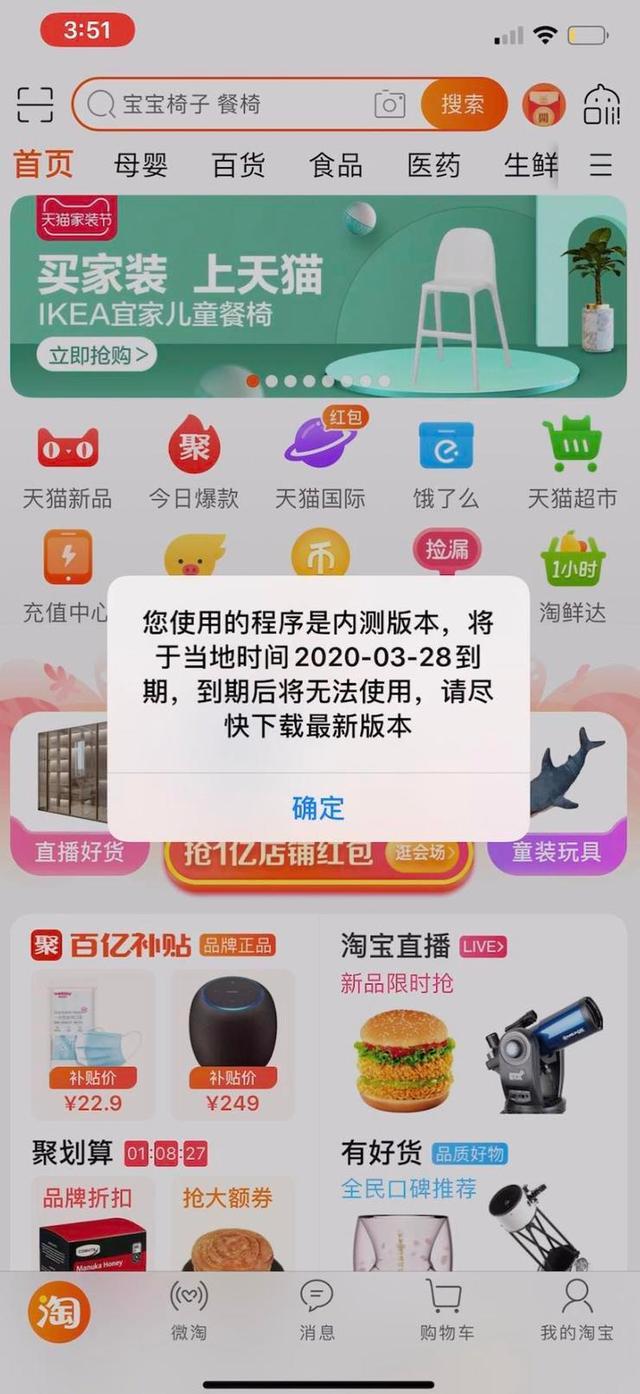
Task: Open camera image search
Action: (x=390, y=104)
